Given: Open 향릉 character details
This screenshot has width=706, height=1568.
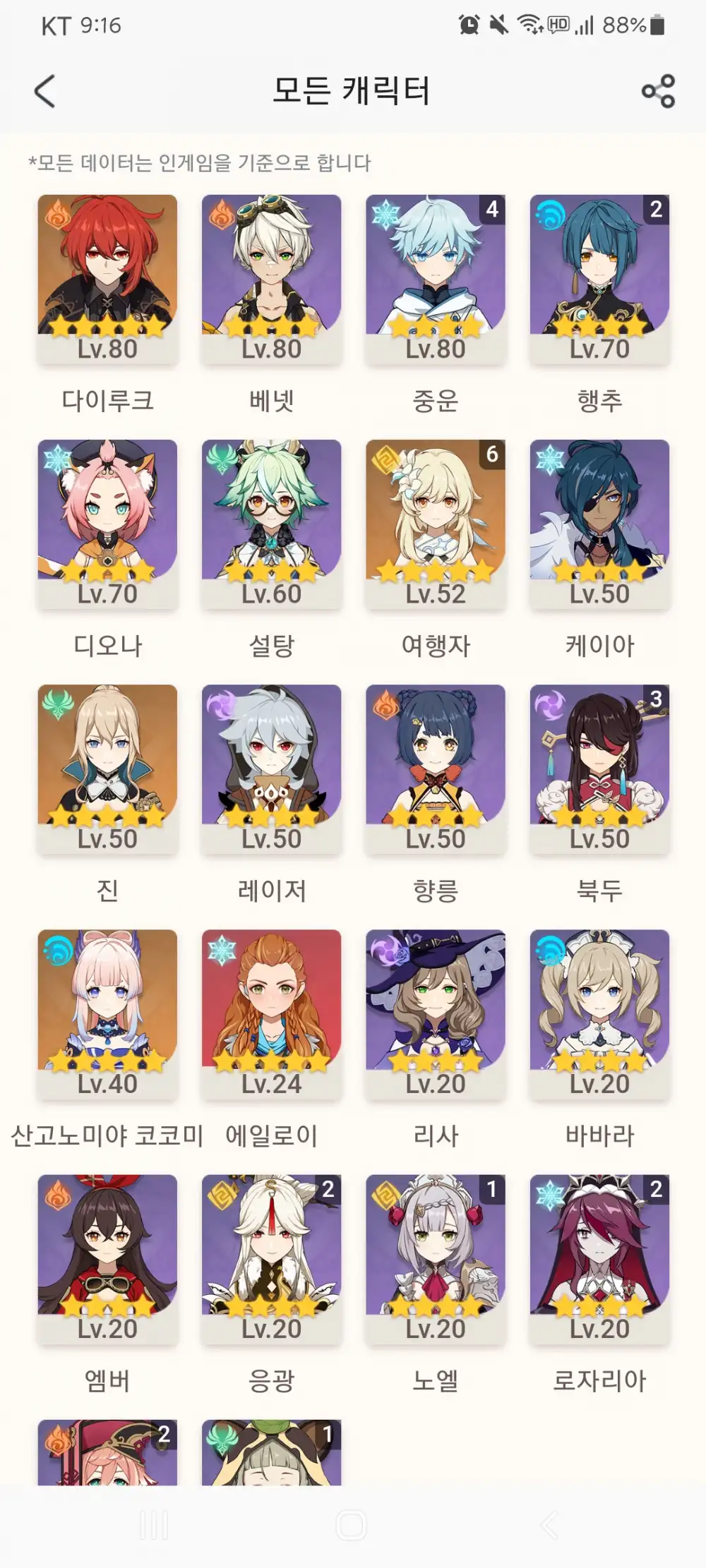Looking at the screenshot, I should coord(436,768).
